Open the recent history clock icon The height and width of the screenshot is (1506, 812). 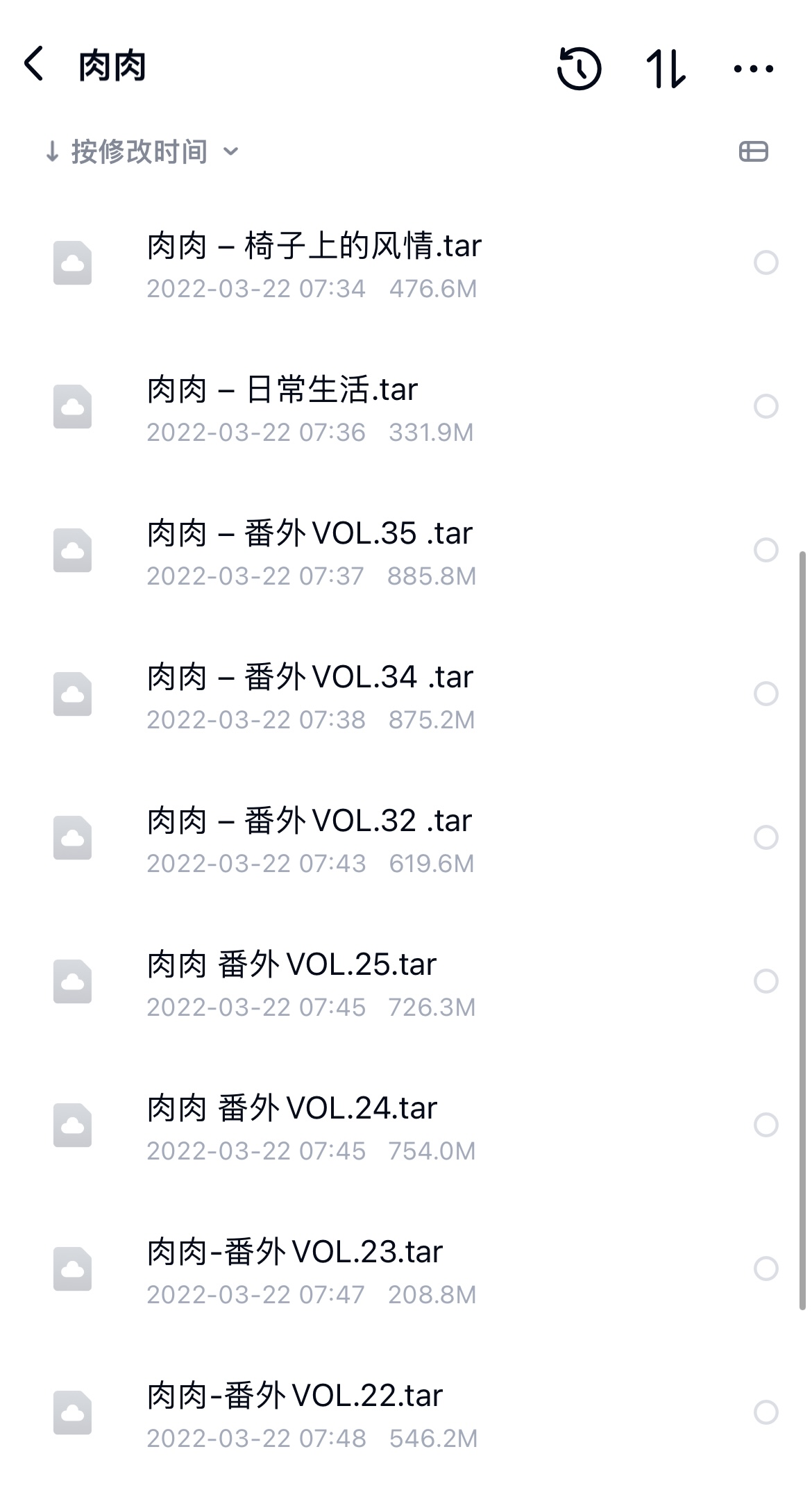[x=579, y=68]
